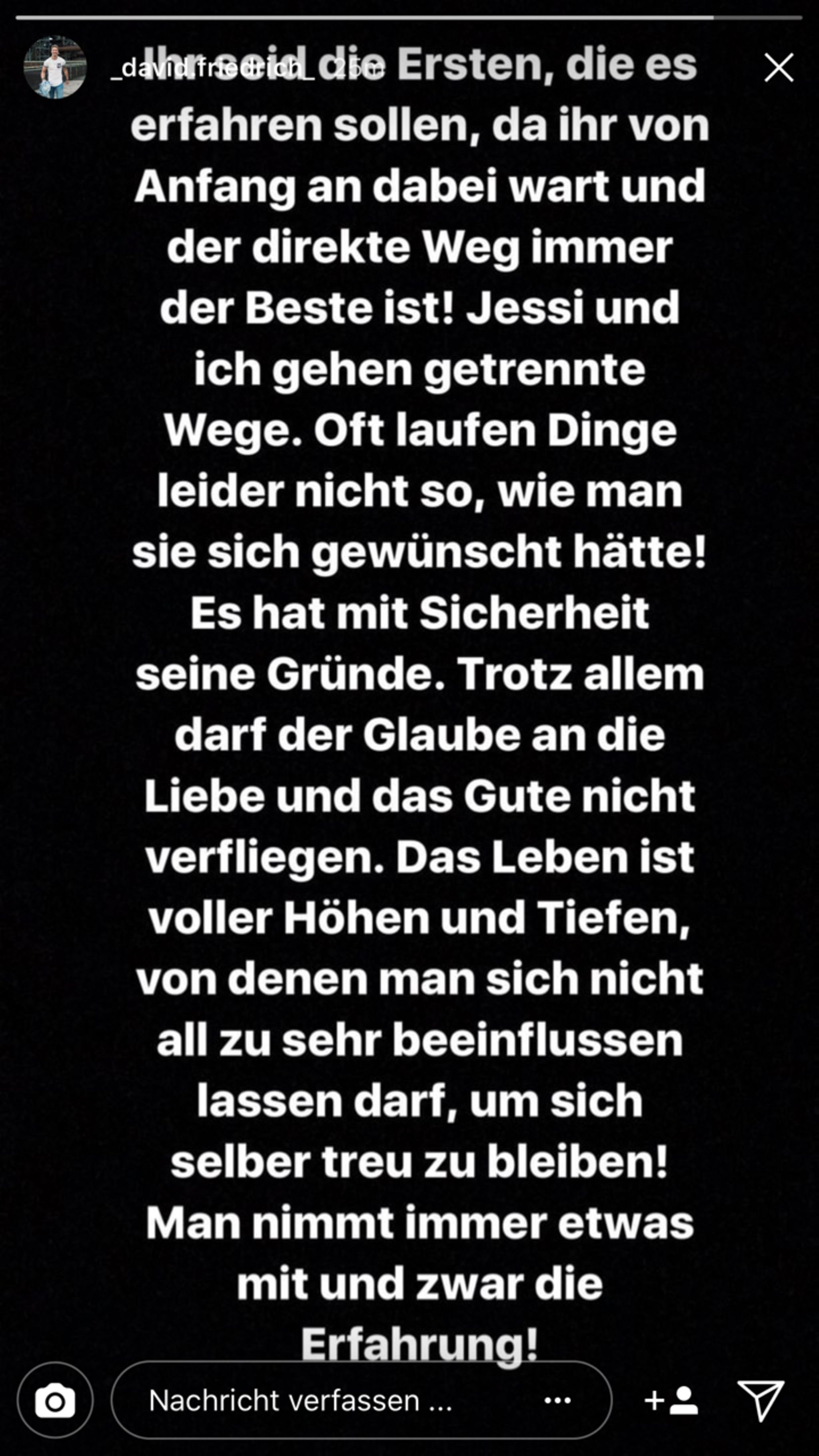Open _david.friedrich_ profile picture
Image resolution: width=819 pixels, height=1456 pixels.
(x=55, y=68)
